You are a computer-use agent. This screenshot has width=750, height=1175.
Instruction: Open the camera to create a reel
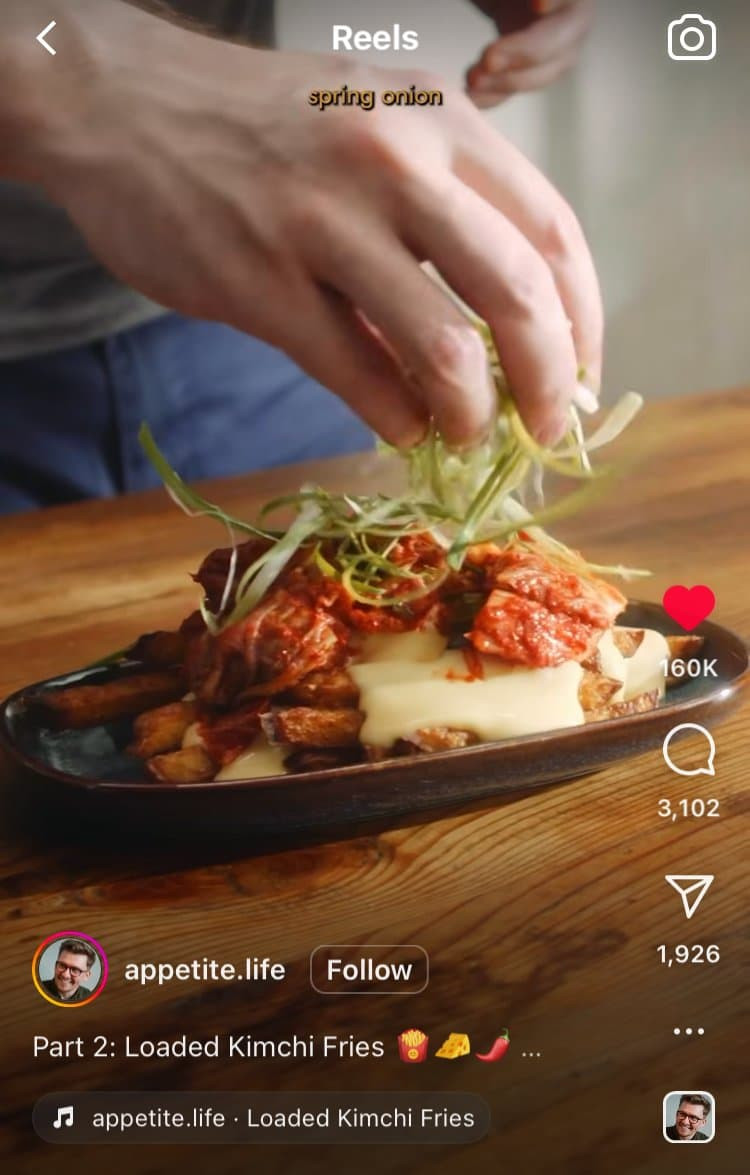pyautogui.click(x=691, y=38)
